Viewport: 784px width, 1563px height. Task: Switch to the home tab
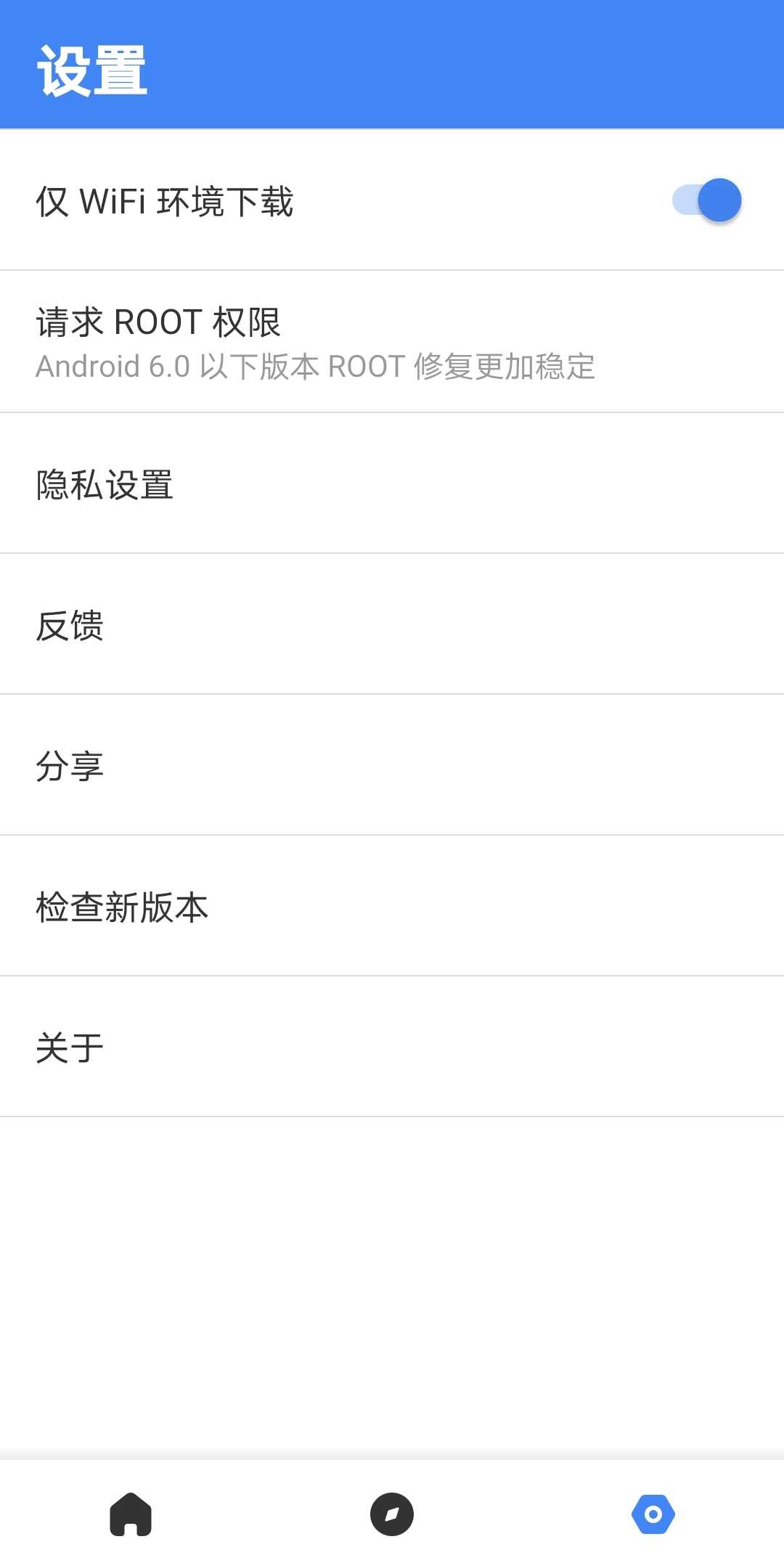point(131,1514)
